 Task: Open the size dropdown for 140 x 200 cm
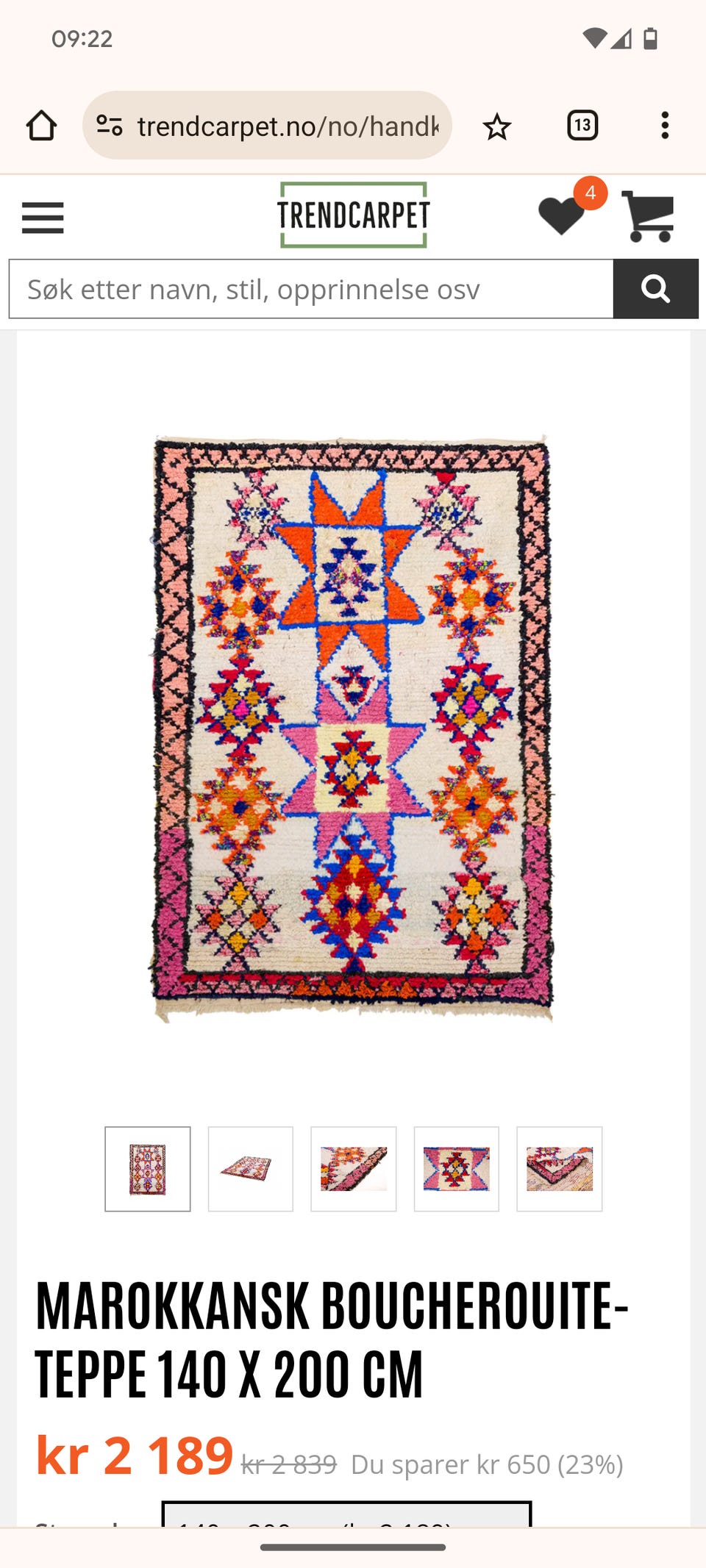(346, 1514)
